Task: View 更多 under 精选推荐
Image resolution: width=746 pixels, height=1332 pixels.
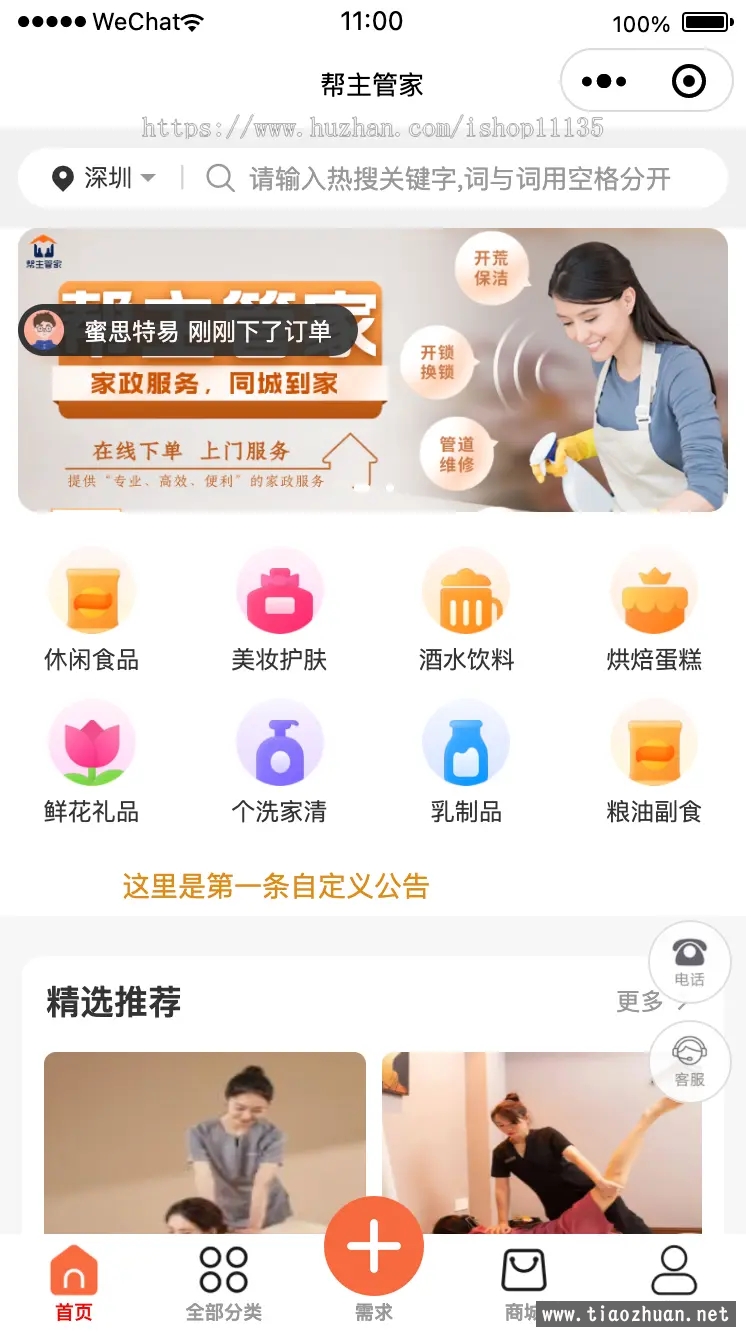Action: tap(652, 1001)
